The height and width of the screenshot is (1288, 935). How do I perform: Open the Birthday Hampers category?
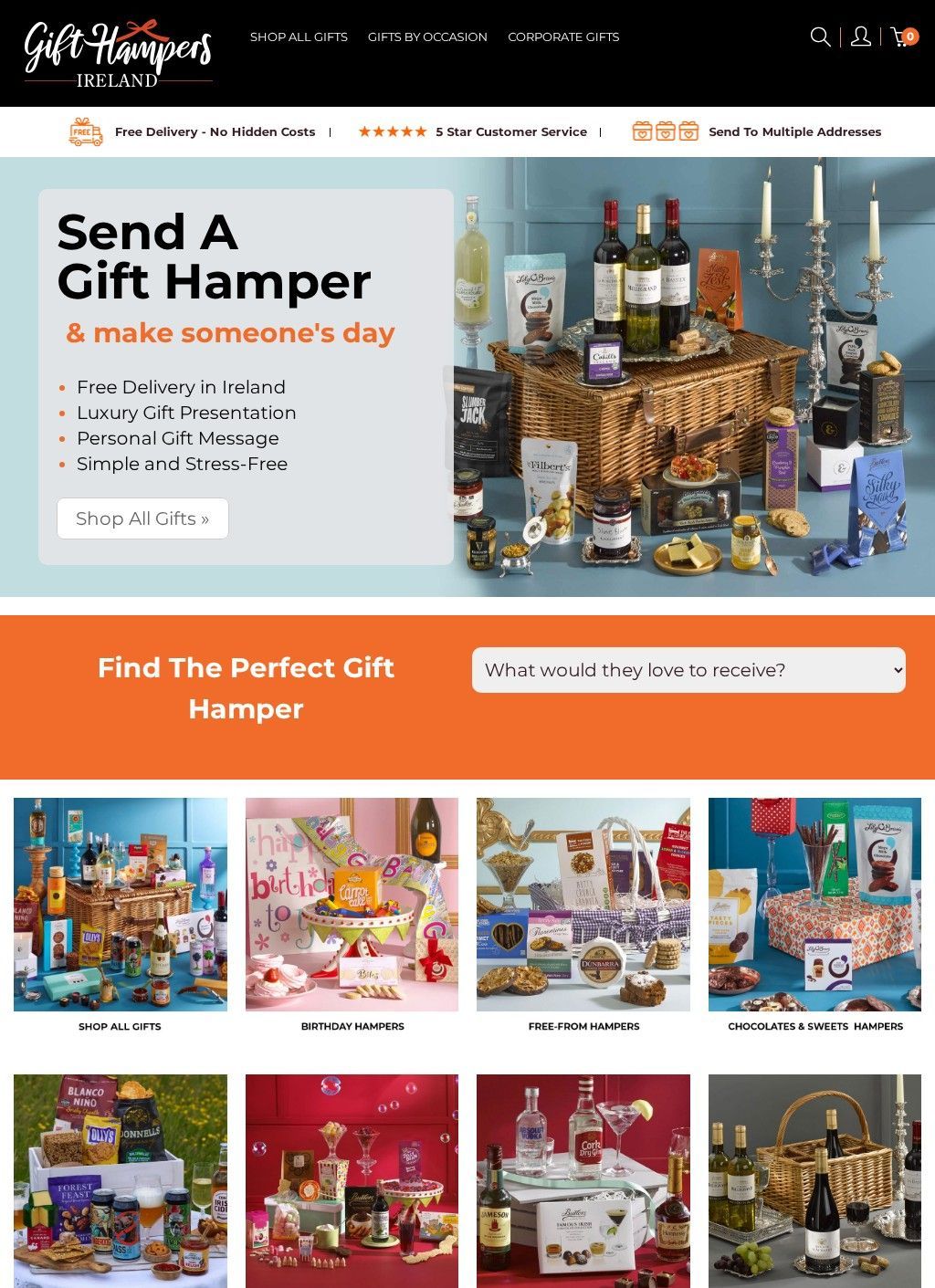352,905
